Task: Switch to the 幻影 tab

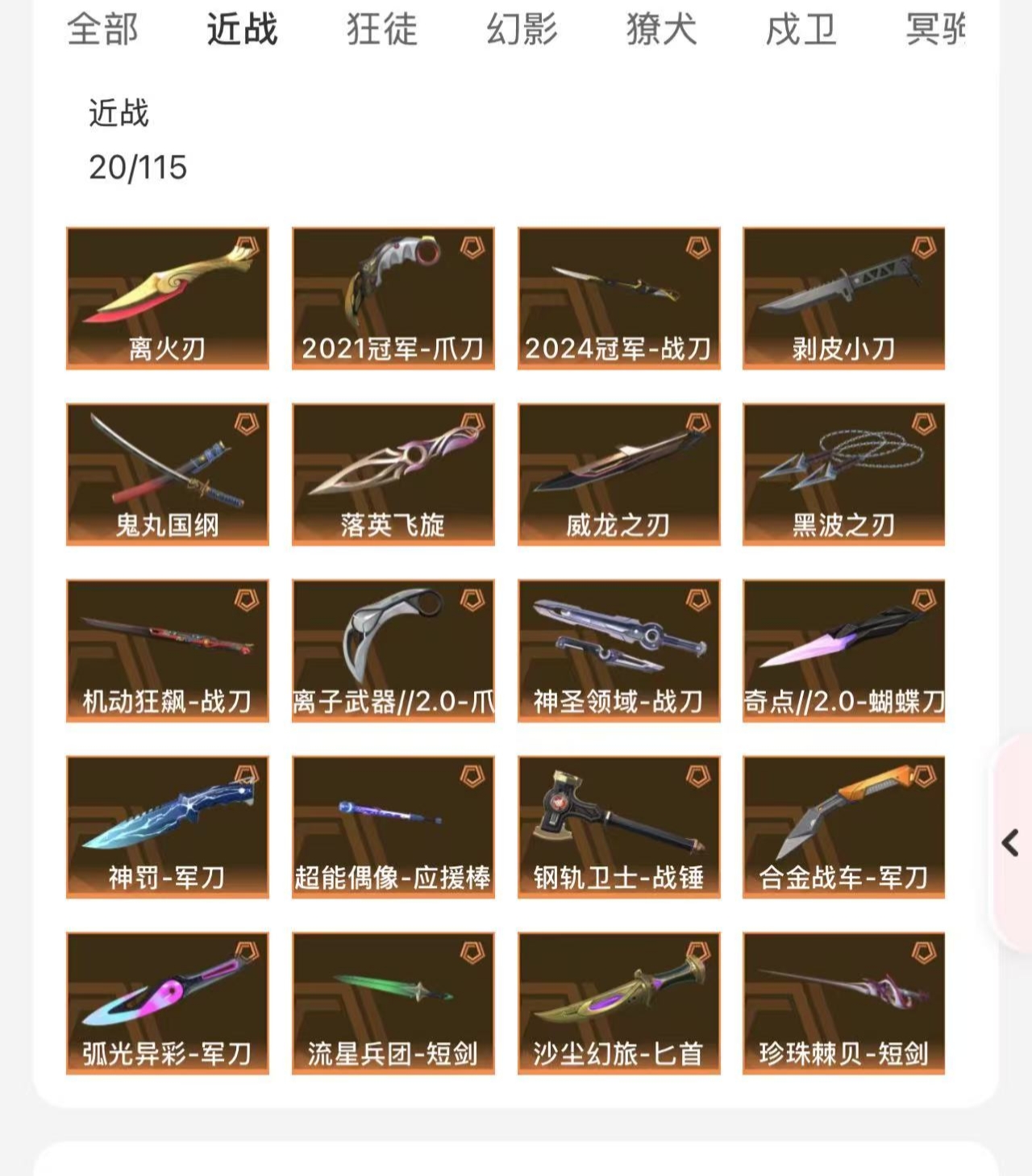Action: pyautogui.click(x=522, y=30)
